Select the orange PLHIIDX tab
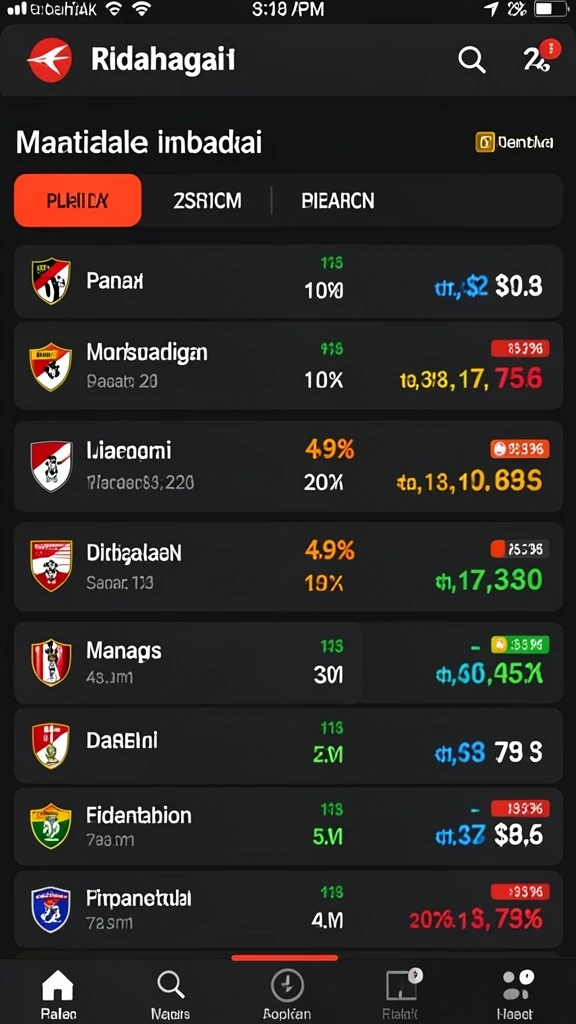The width and height of the screenshot is (576, 1024). point(78,200)
